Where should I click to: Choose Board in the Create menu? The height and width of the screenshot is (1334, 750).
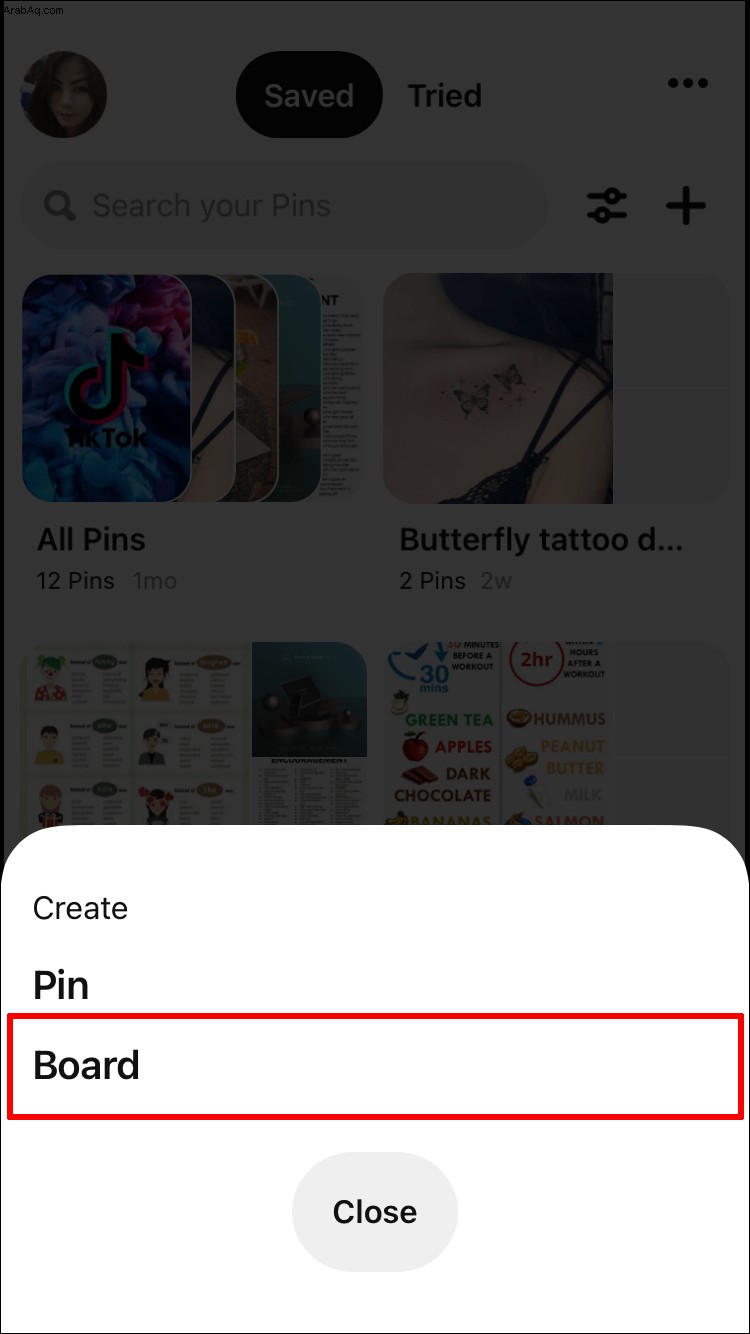coord(374,1066)
